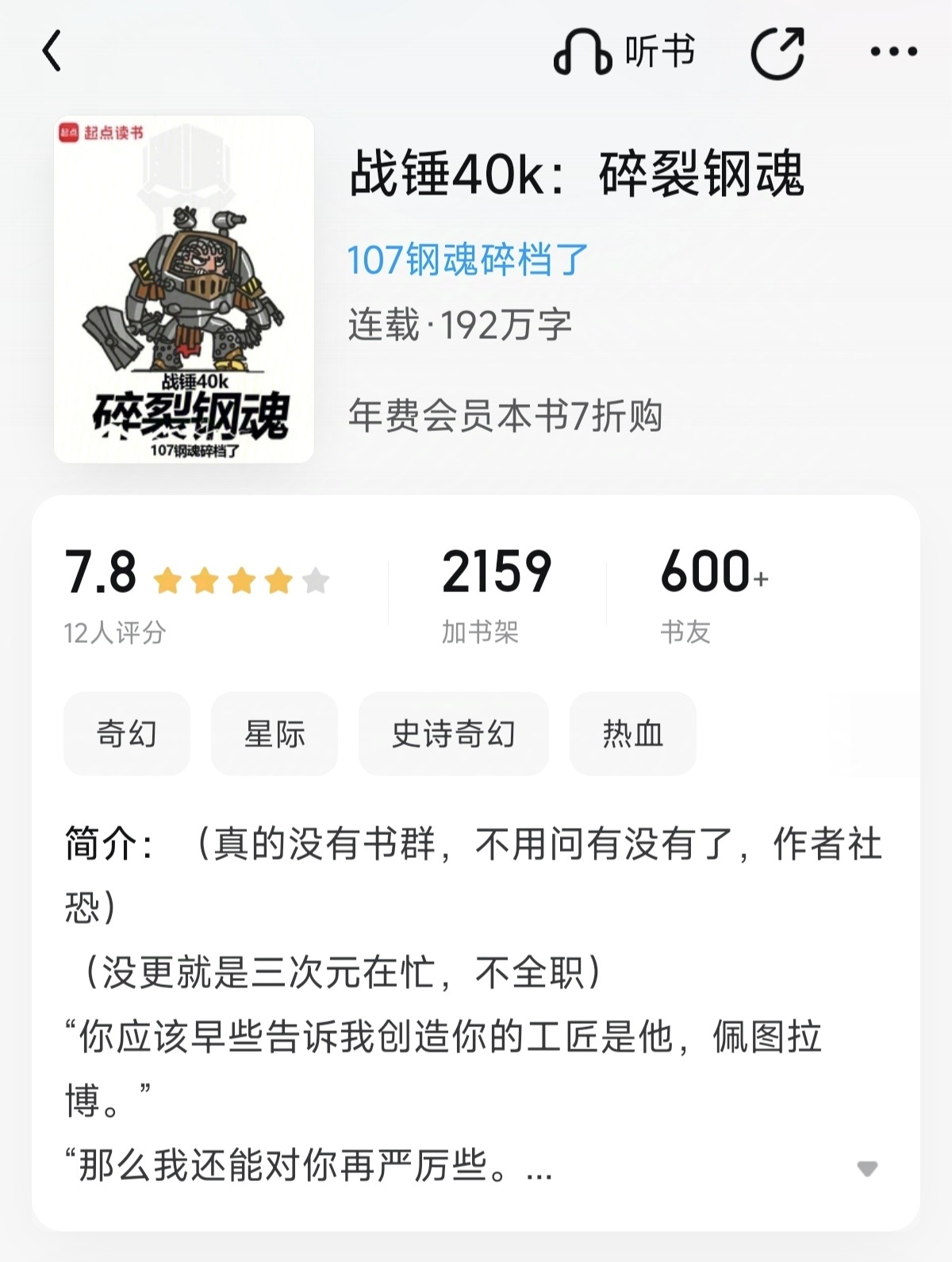Go back using the arrow icon

click(52, 52)
